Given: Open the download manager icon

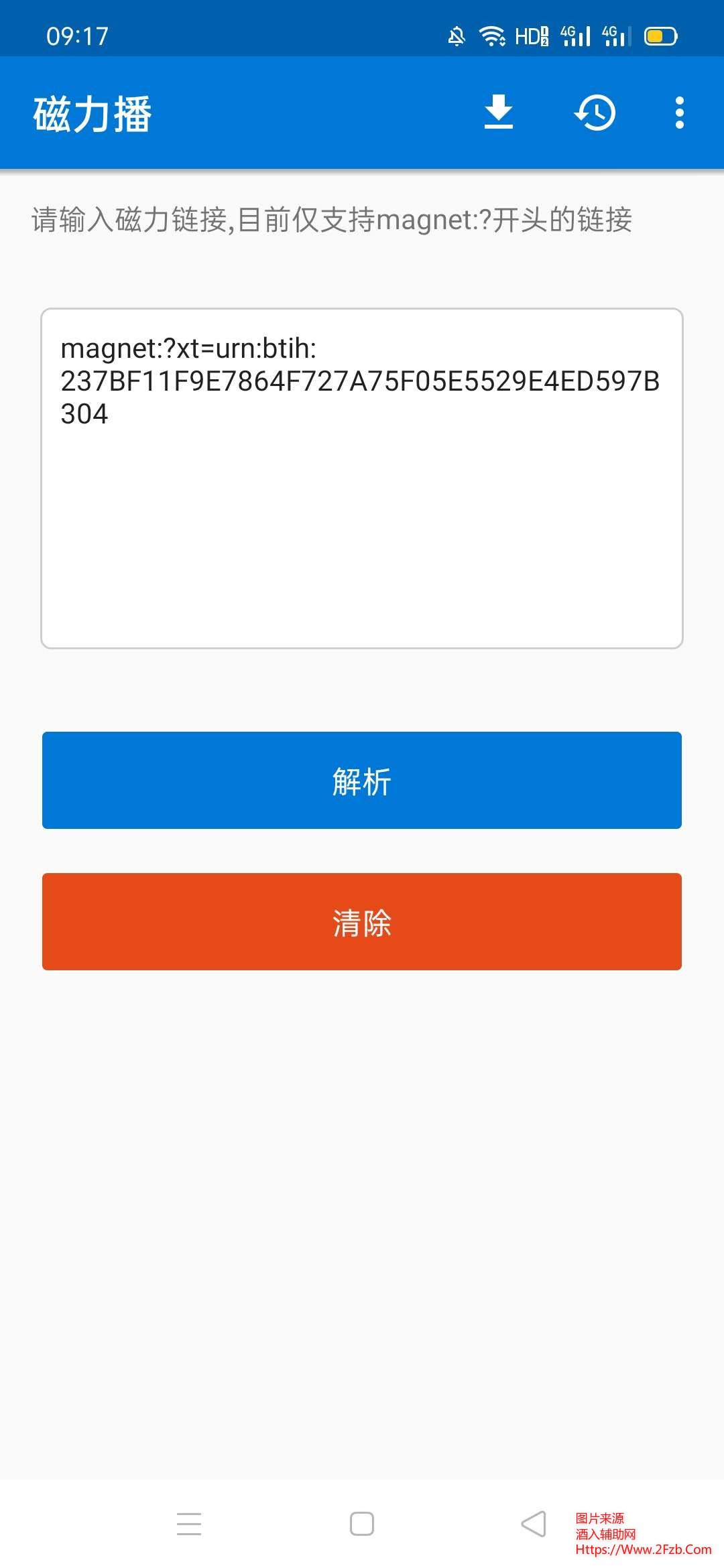Looking at the screenshot, I should [x=499, y=113].
